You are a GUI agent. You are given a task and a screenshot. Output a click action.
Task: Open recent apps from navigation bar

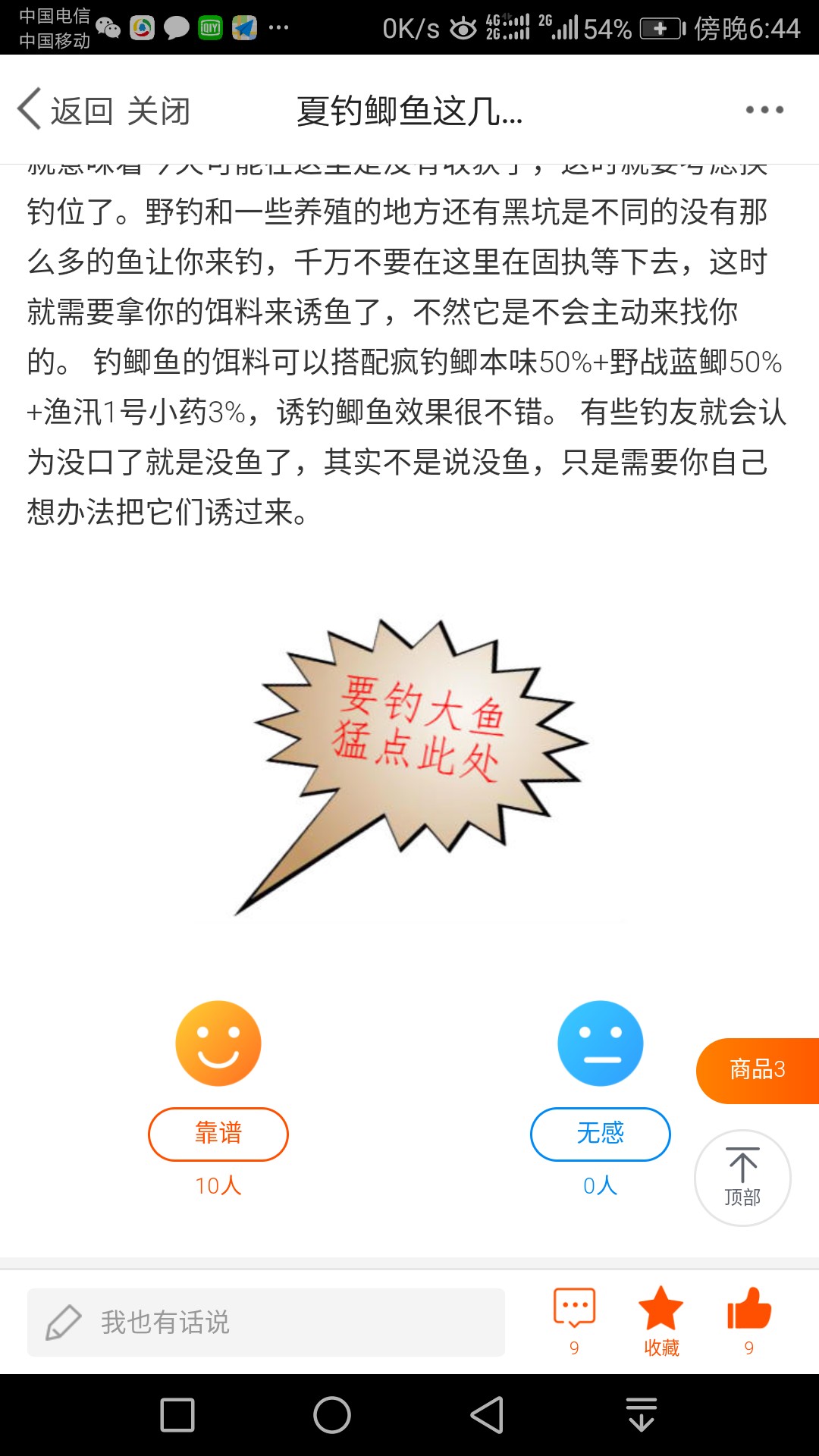tap(177, 1415)
